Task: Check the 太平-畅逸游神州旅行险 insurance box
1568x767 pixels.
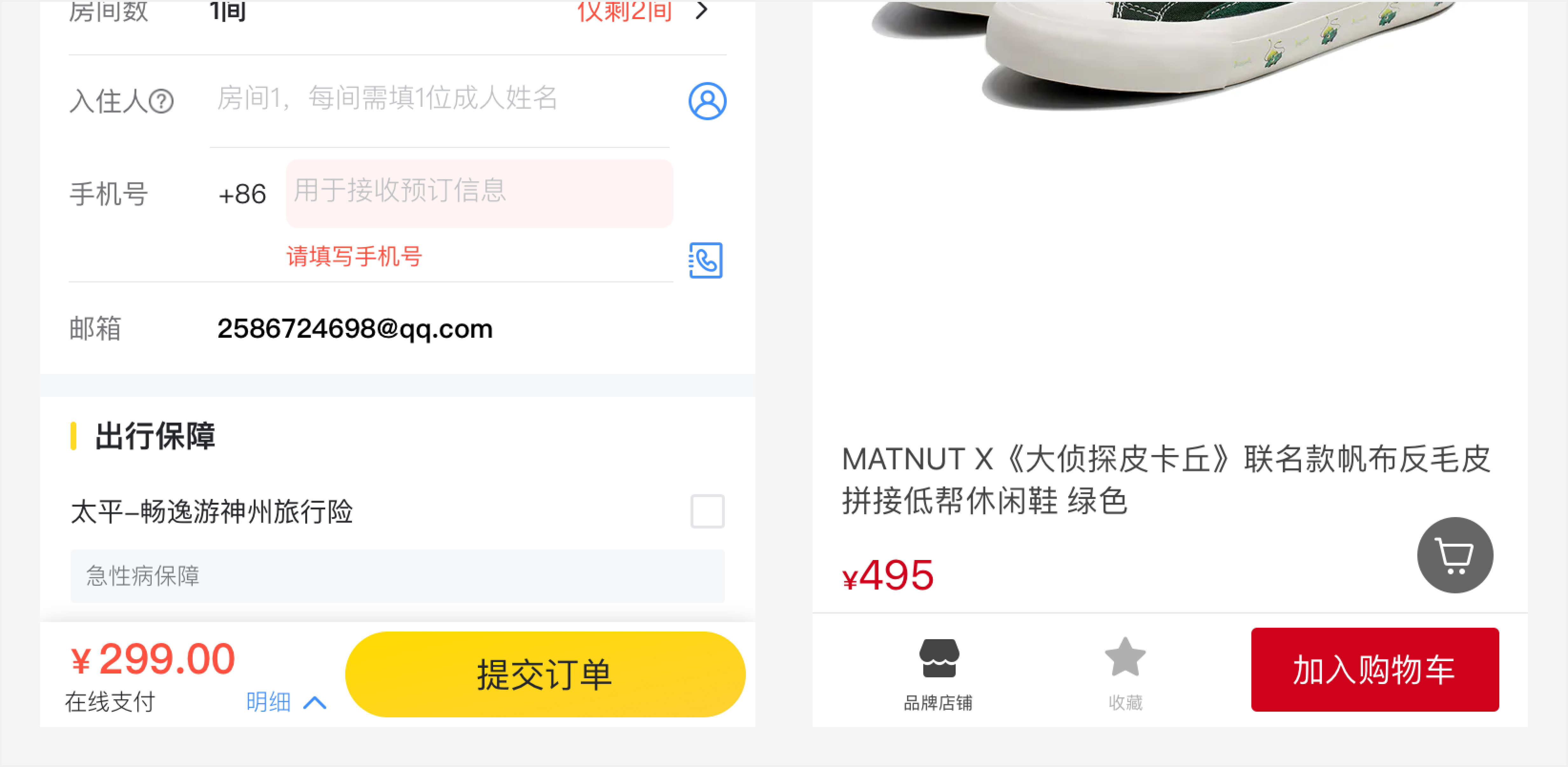Action: click(x=707, y=511)
